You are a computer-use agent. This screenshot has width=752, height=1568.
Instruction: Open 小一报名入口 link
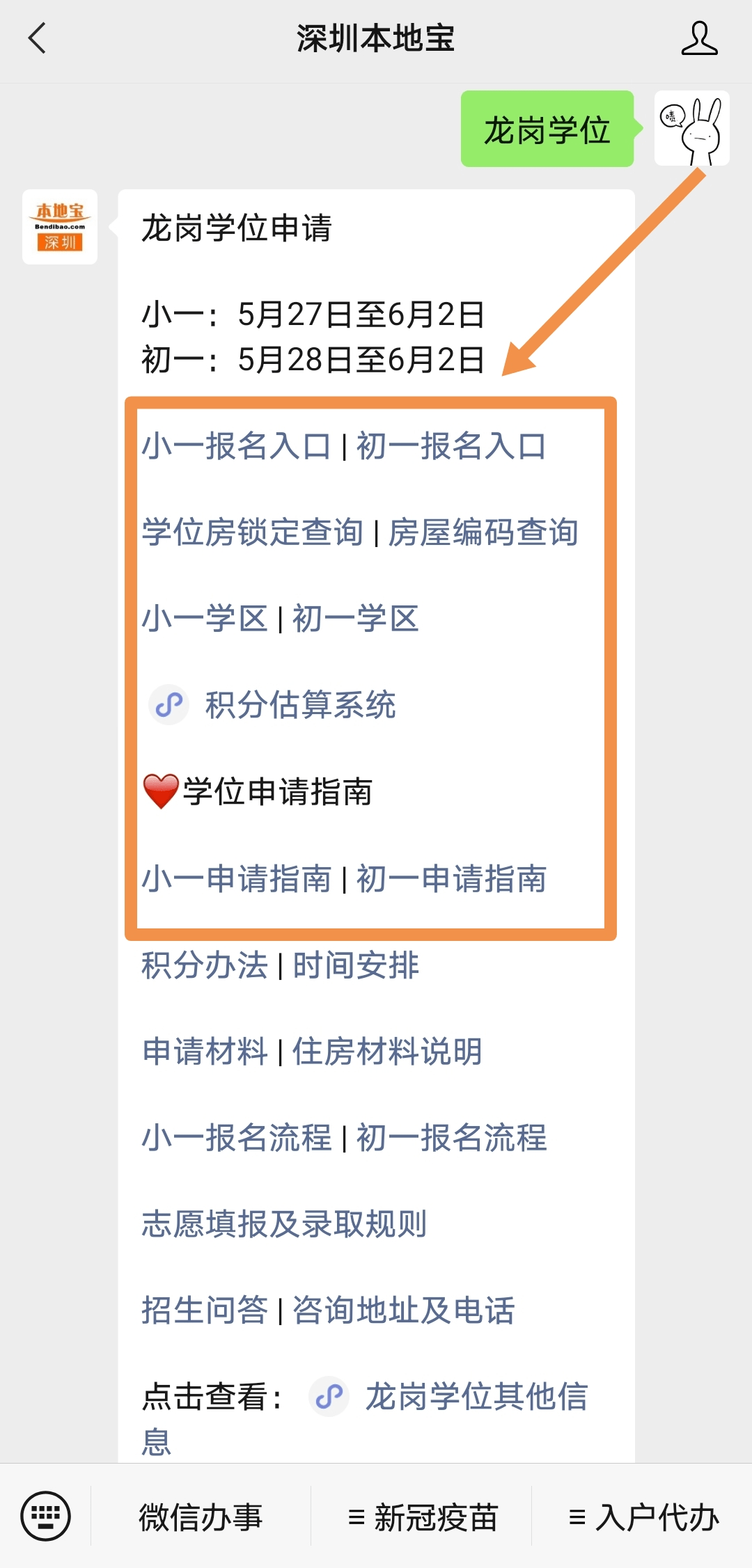[x=237, y=447]
